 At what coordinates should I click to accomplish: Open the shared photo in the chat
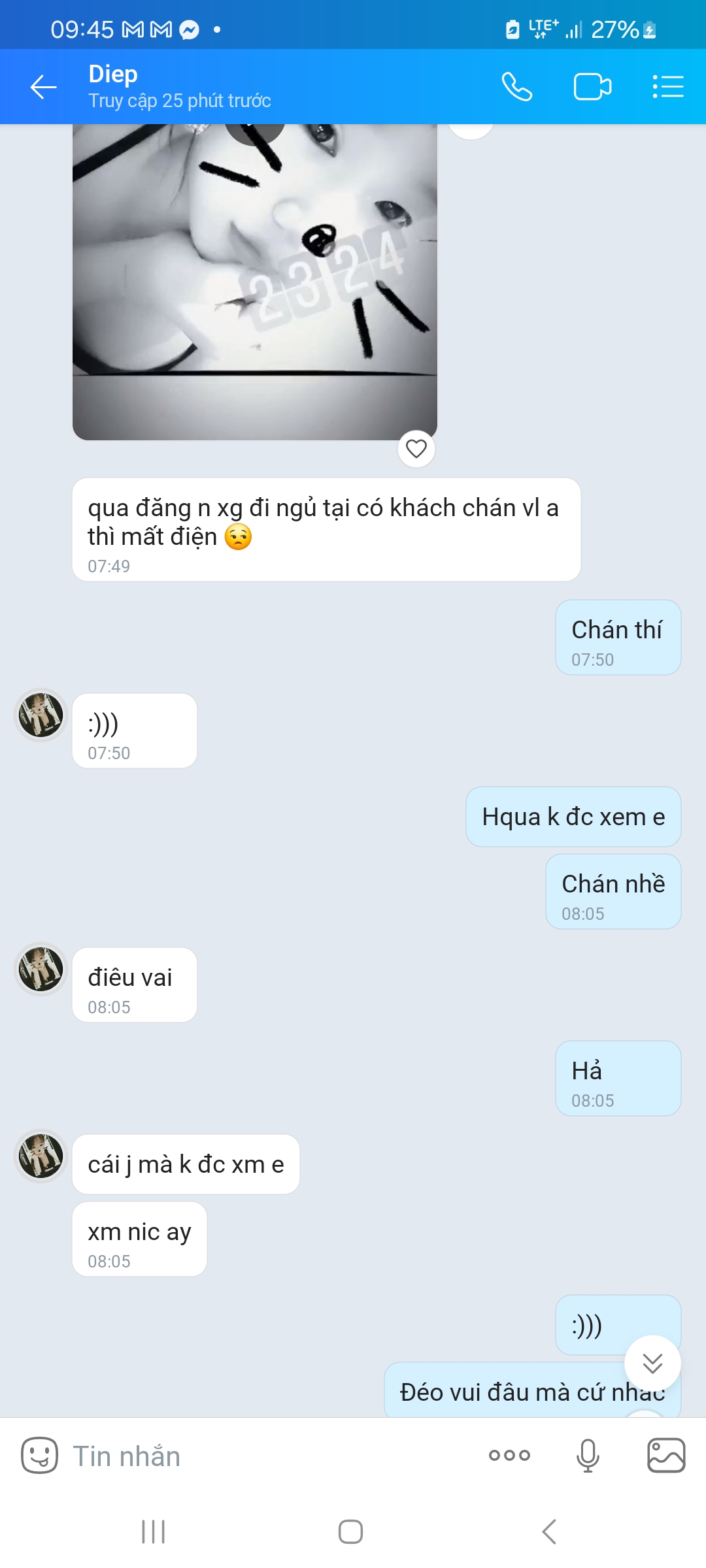click(x=254, y=281)
